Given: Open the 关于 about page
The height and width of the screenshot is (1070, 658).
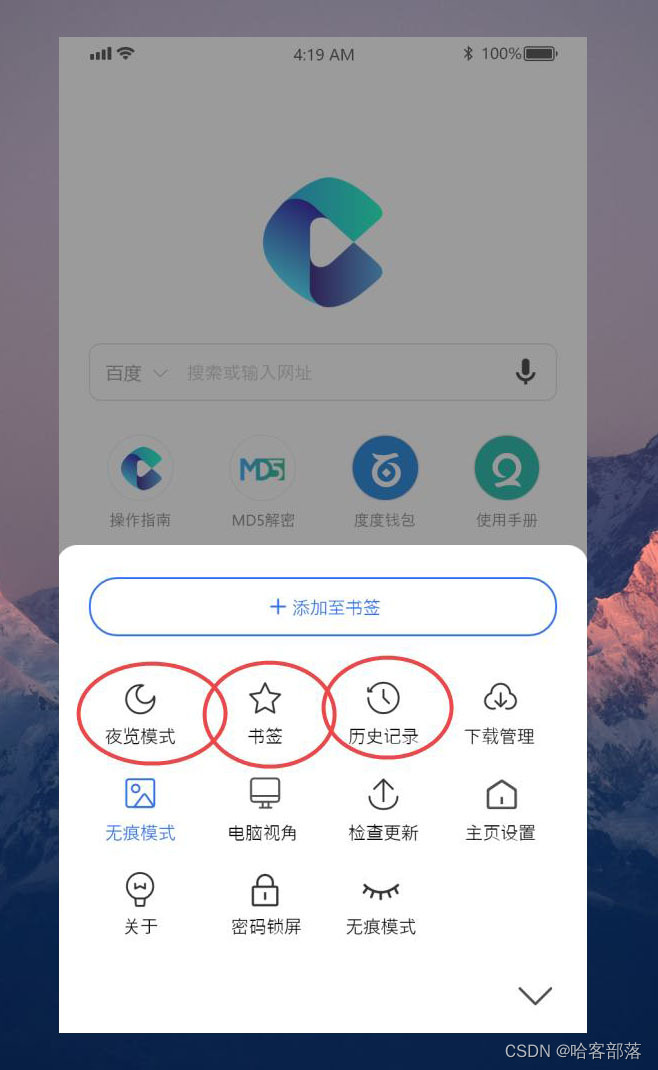Looking at the screenshot, I should [x=140, y=903].
